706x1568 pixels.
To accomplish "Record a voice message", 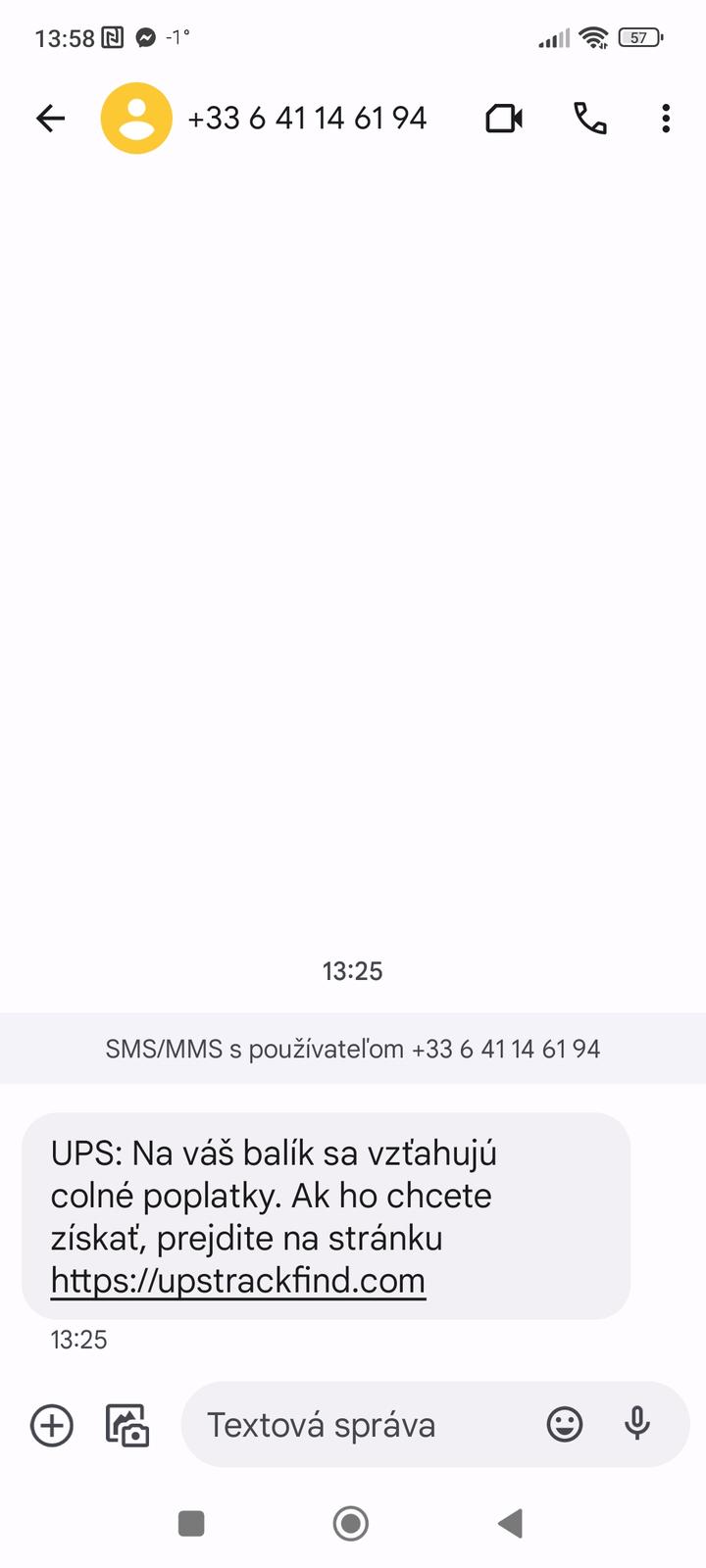I will [637, 1425].
